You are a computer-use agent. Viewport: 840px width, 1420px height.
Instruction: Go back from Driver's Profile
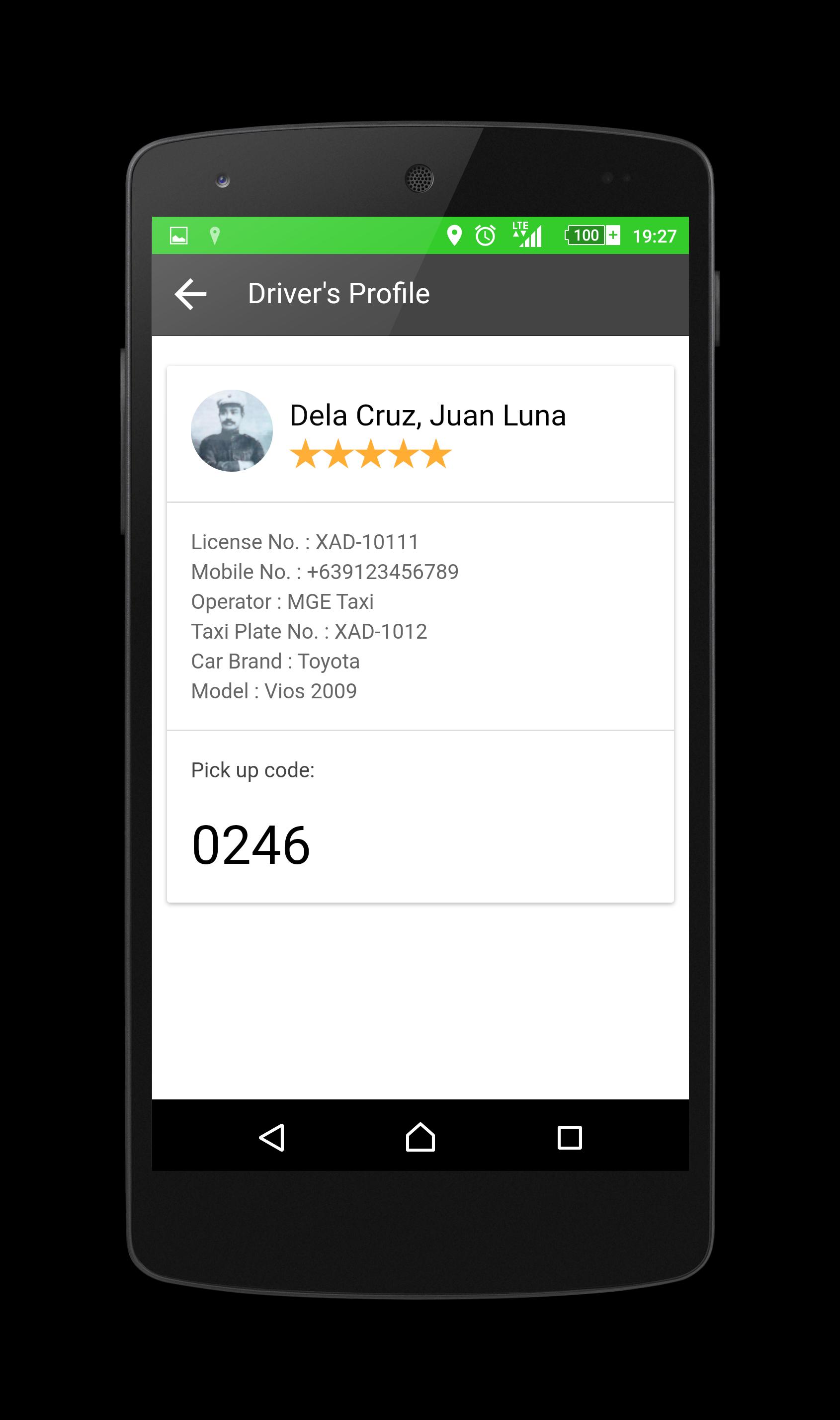pyautogui.click(x=191, y=294)
